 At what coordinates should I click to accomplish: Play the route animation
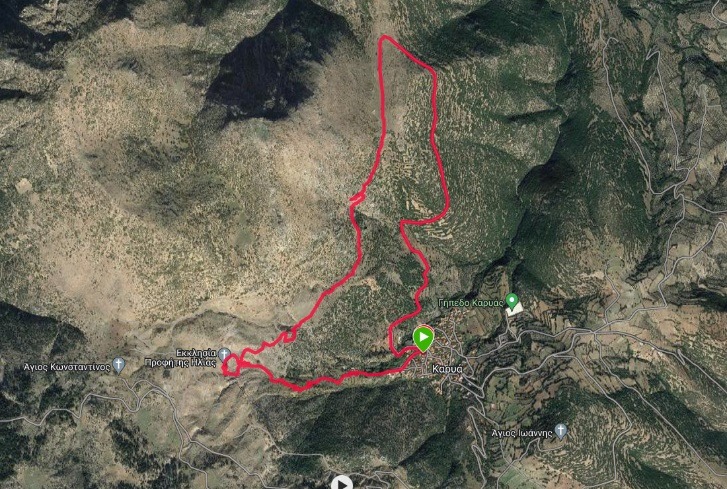tap(341, 483)
